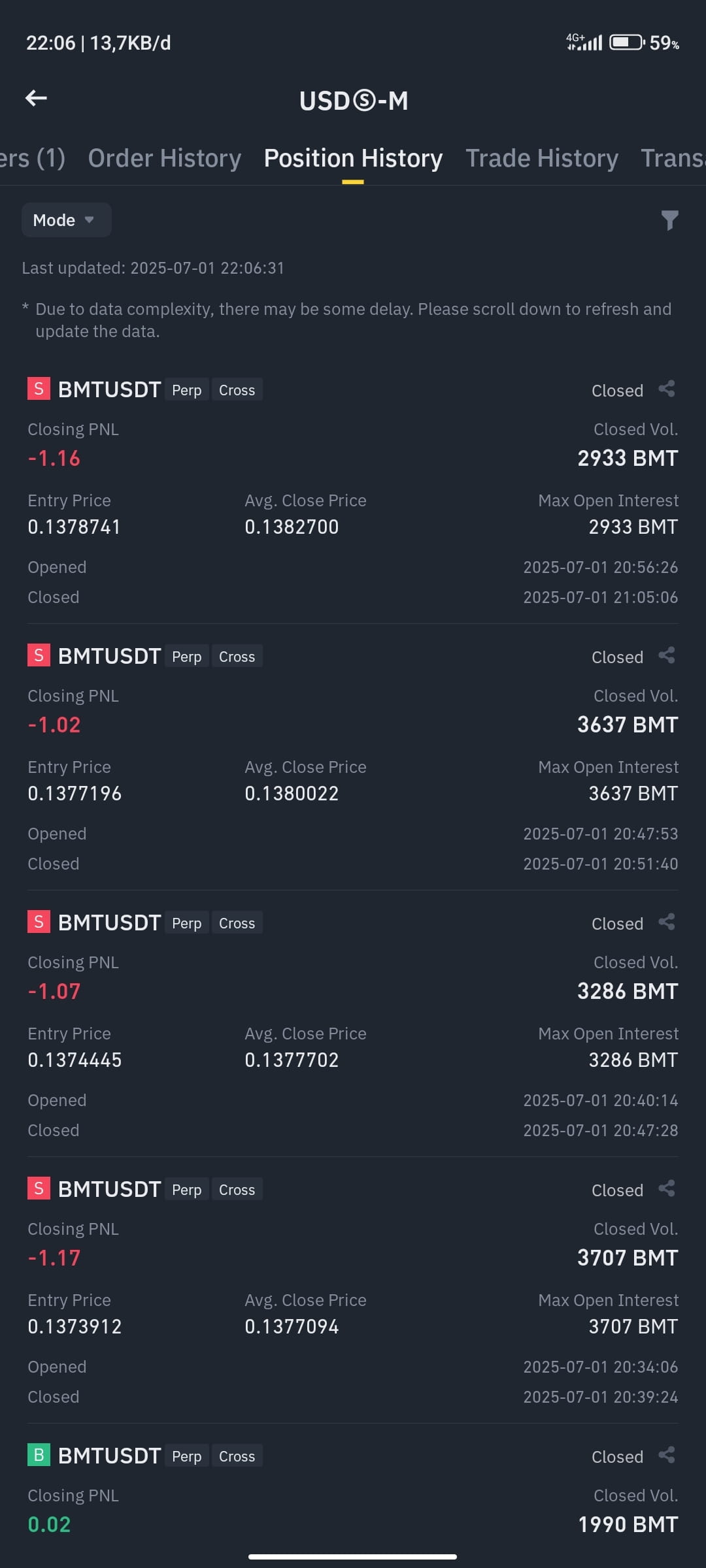Image resolution: width=706 pixels, height=1568 pixels.
Task: Share the position with PNL -1.02
Action: [667, 656]
